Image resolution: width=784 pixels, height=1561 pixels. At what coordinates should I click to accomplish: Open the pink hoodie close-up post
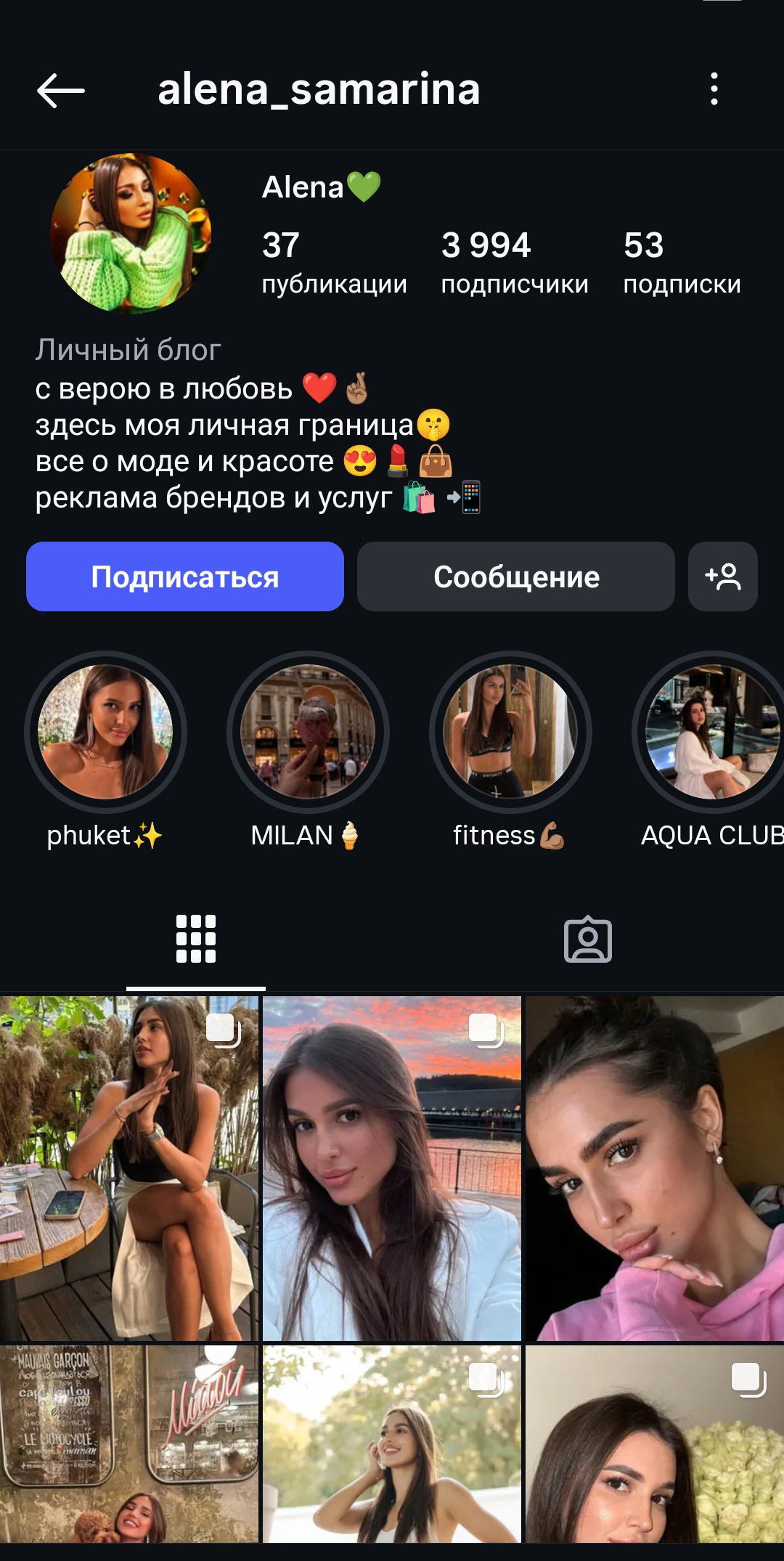[655, 1168]
